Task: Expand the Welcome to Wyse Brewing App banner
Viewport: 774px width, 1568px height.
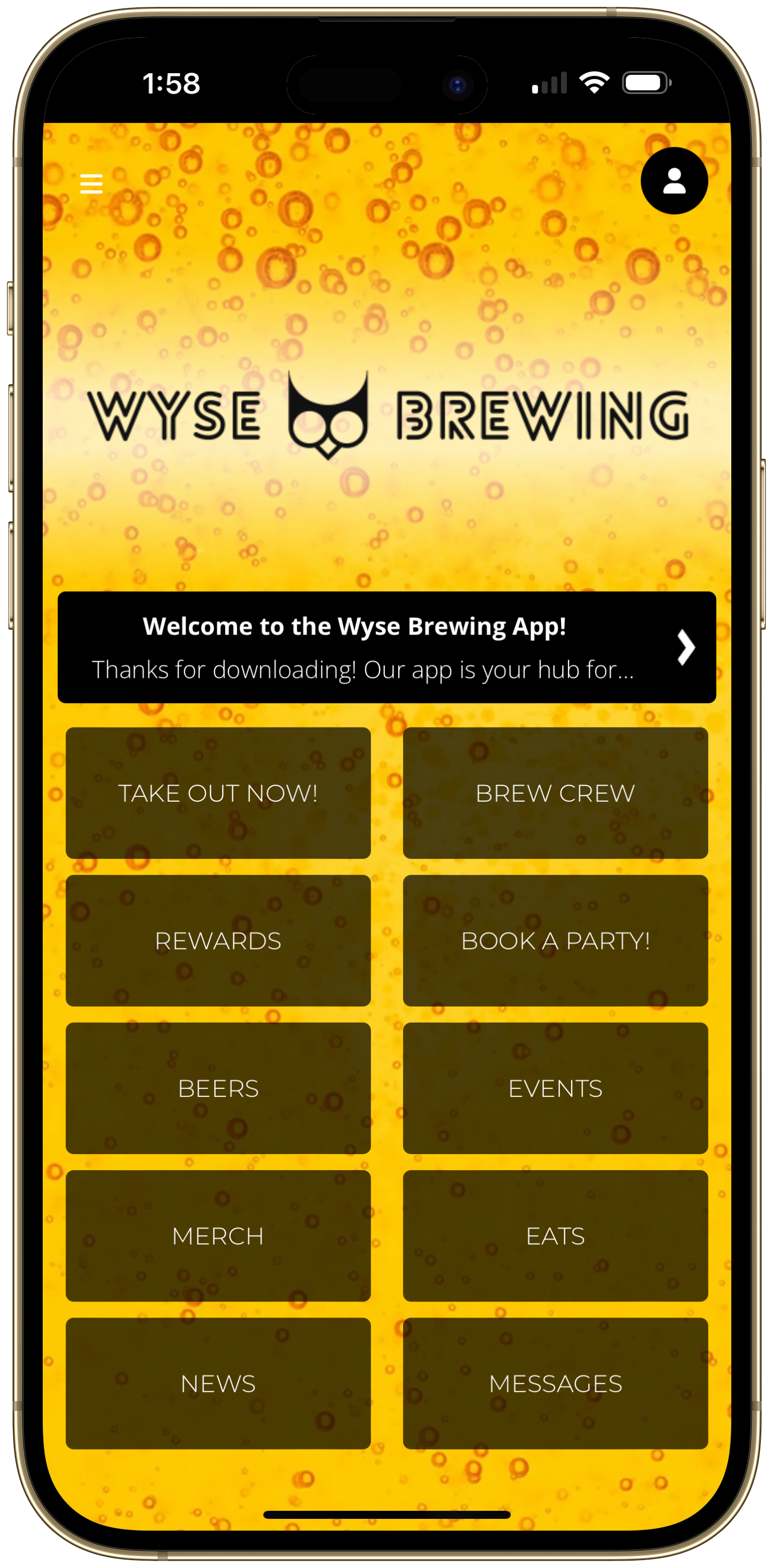Action: 386,647
